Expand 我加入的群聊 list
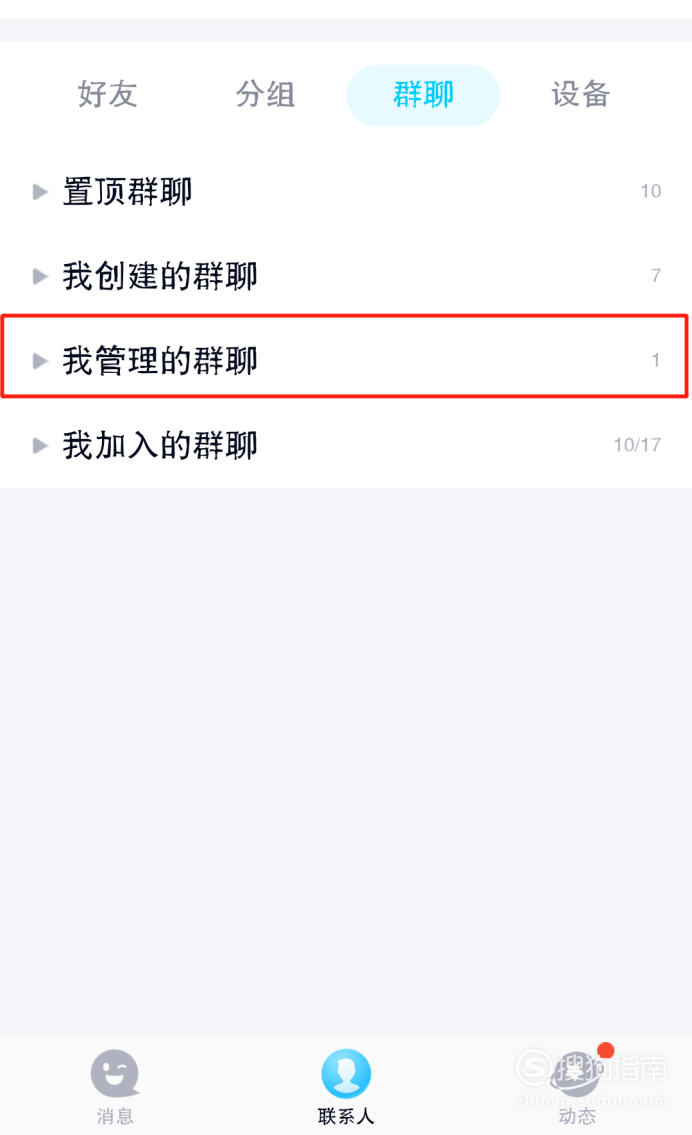 click(x=346, y=444)
